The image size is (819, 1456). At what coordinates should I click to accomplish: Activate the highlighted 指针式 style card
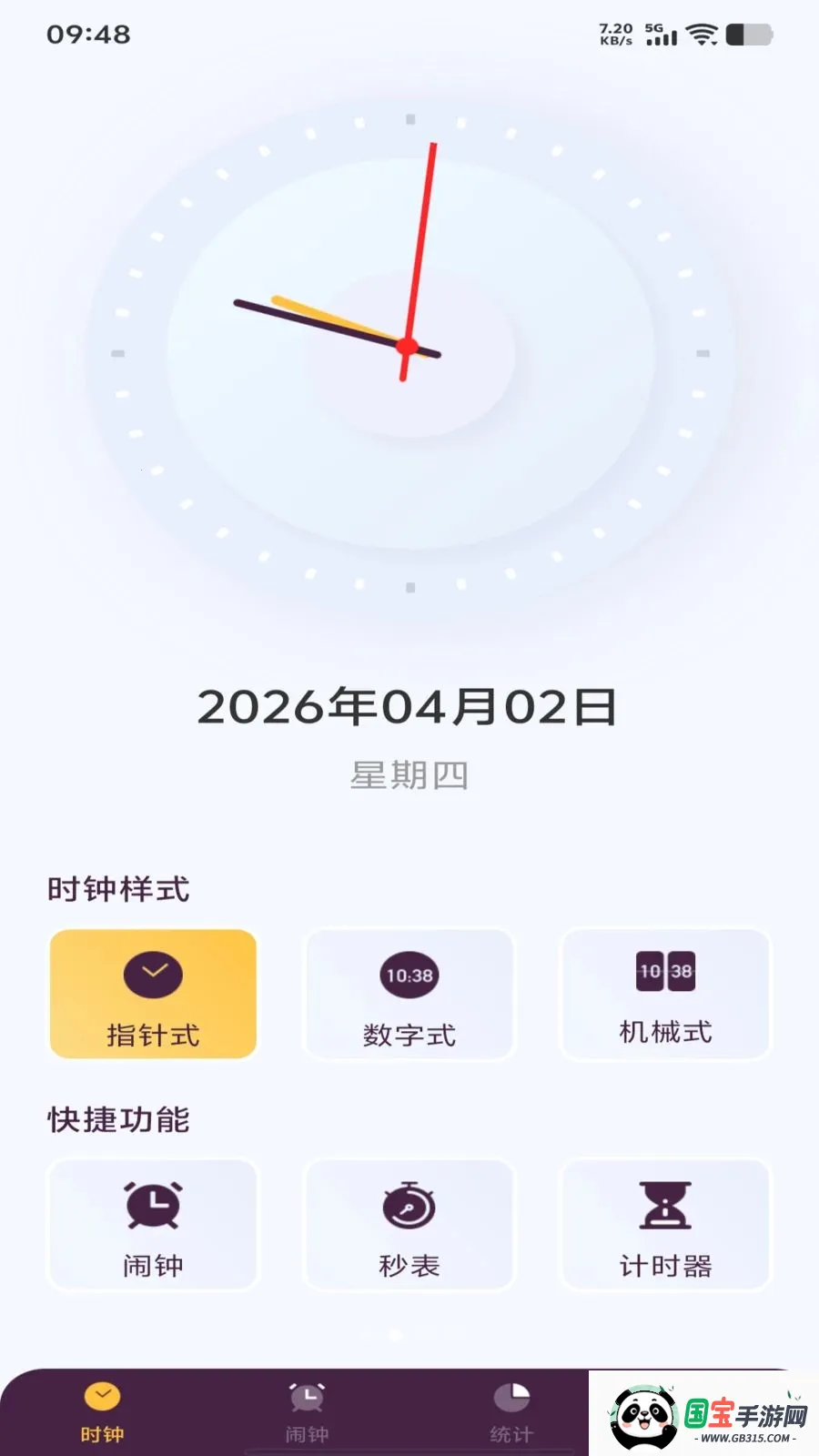pyautogui.click(x=152, y=994)
